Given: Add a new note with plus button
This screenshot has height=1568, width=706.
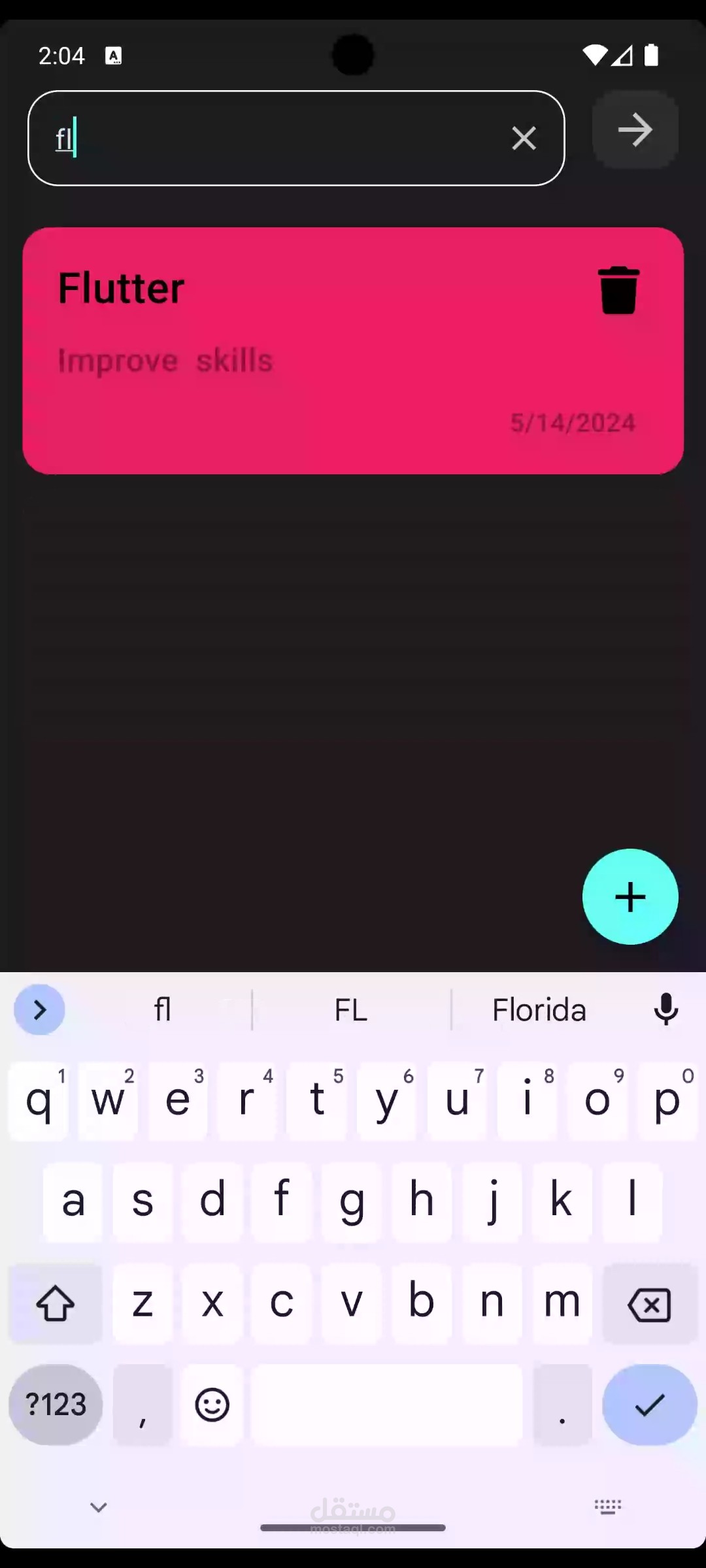Looking at the screenshot, I should click(630, 896).
